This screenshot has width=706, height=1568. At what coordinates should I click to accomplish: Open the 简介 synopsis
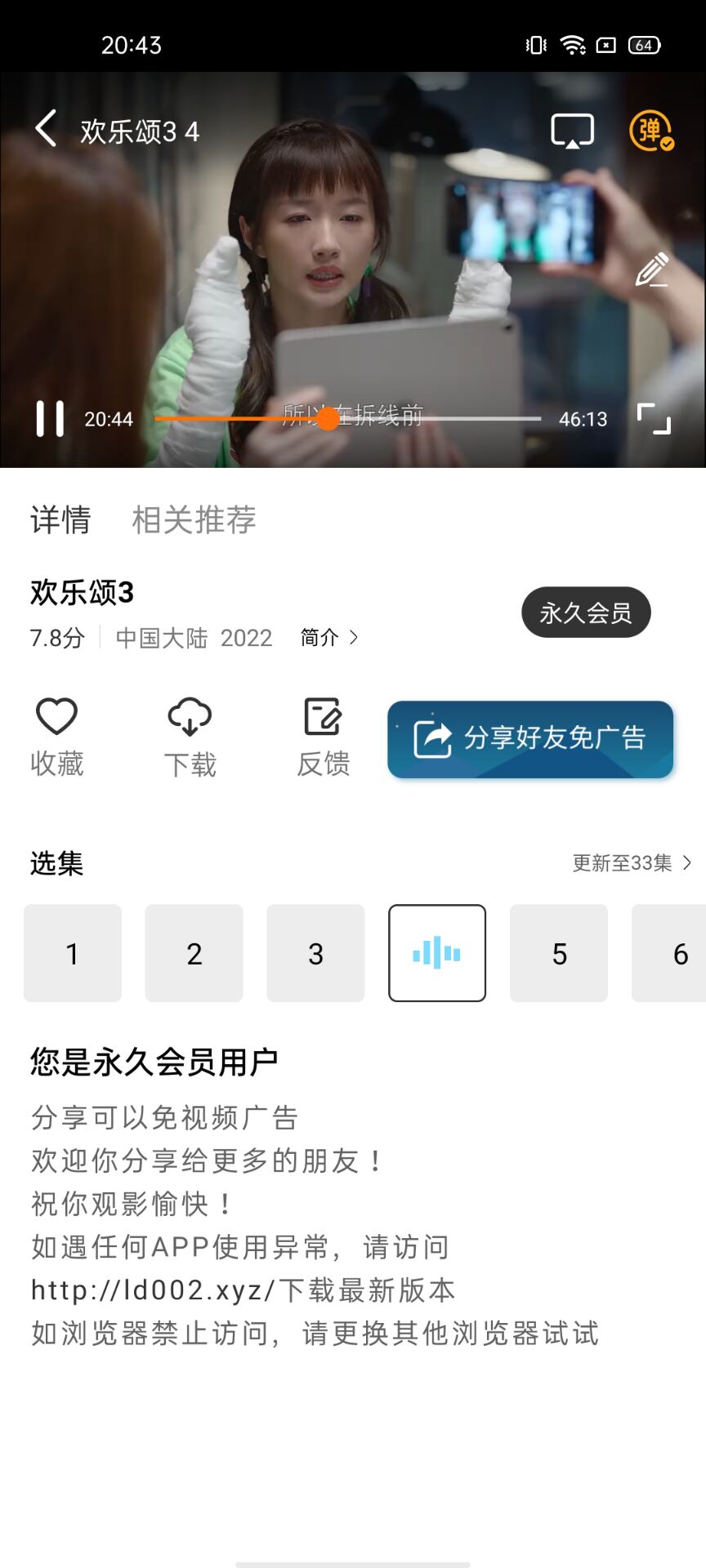point(328,638)
